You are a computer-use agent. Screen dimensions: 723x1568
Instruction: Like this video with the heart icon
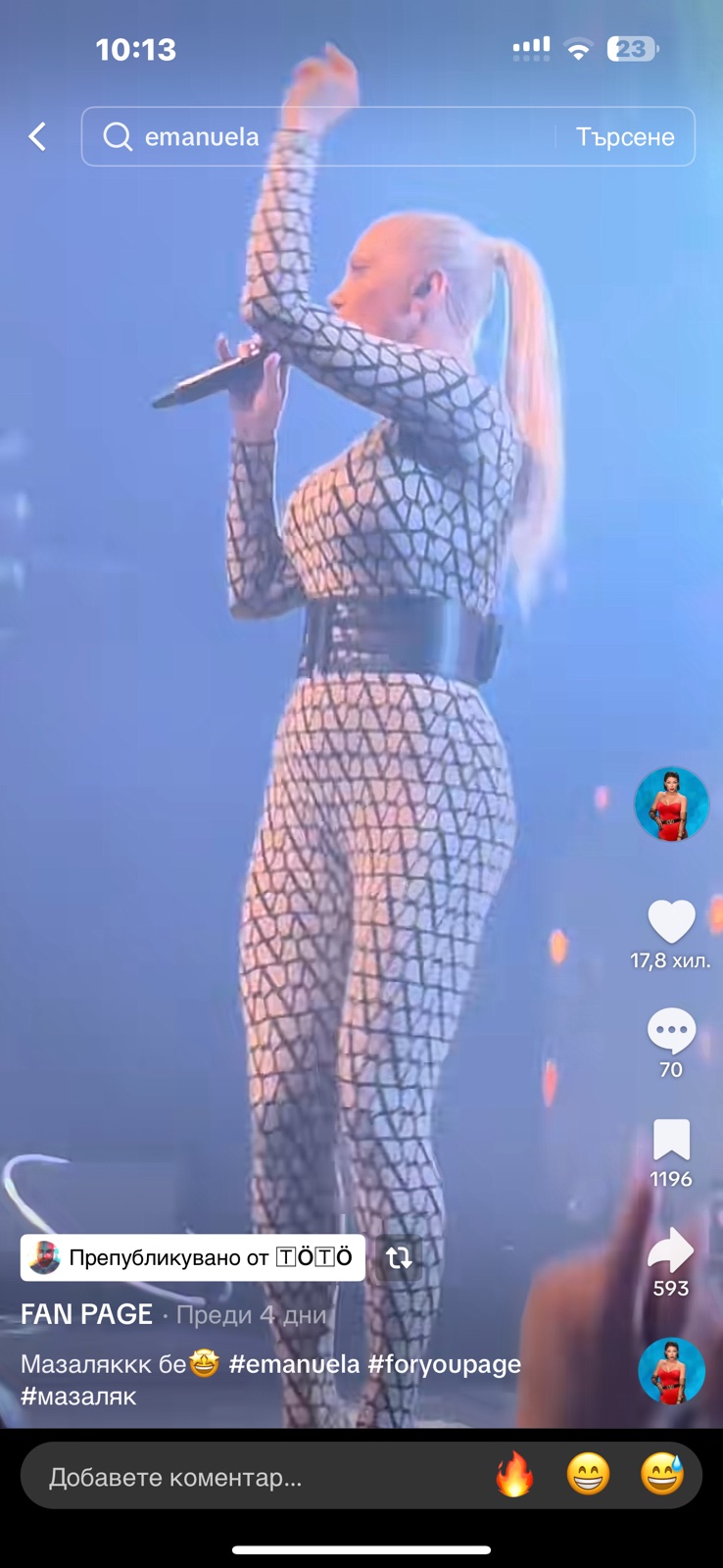671,921
